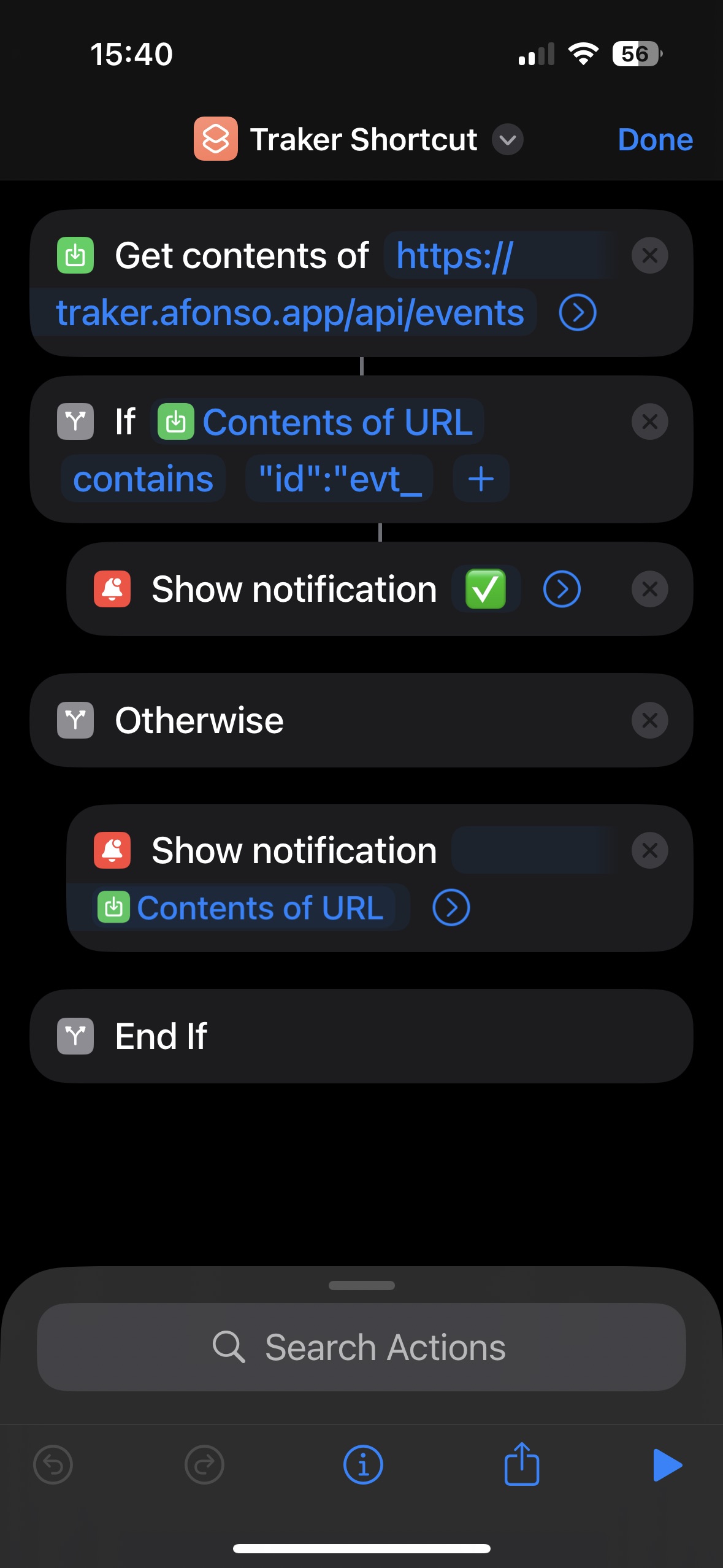The height and width of the screenshot is (1568, 723).
Task: Expand Contents of URL in the Otherwise notification
Action: [x=451, y=908]
